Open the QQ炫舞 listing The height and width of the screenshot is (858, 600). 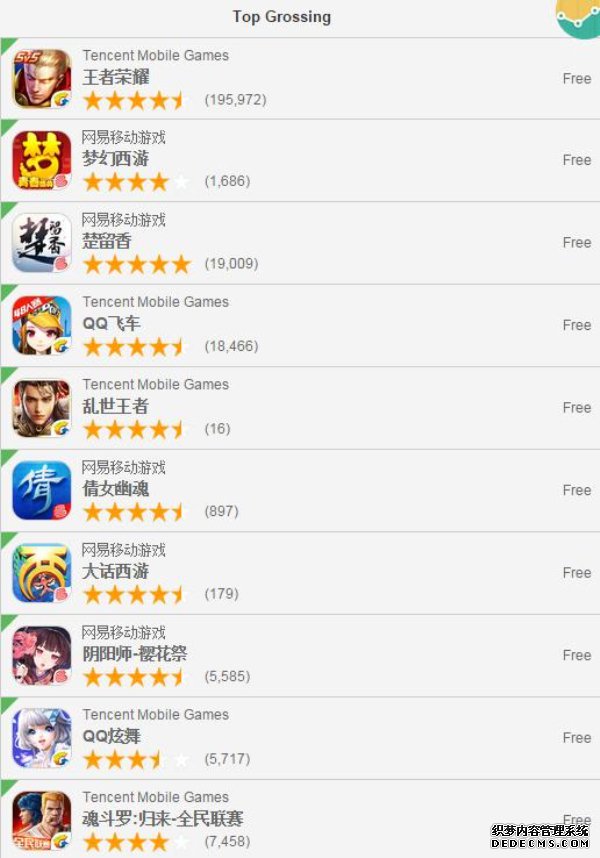tap(111, 736)
